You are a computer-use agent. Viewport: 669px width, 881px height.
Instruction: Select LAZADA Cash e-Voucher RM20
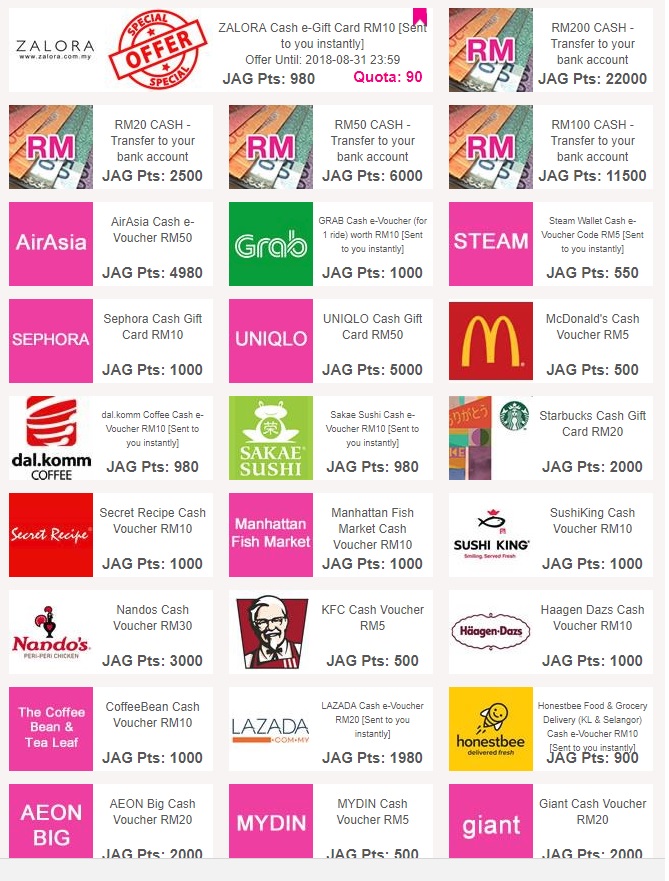point(372,720)
